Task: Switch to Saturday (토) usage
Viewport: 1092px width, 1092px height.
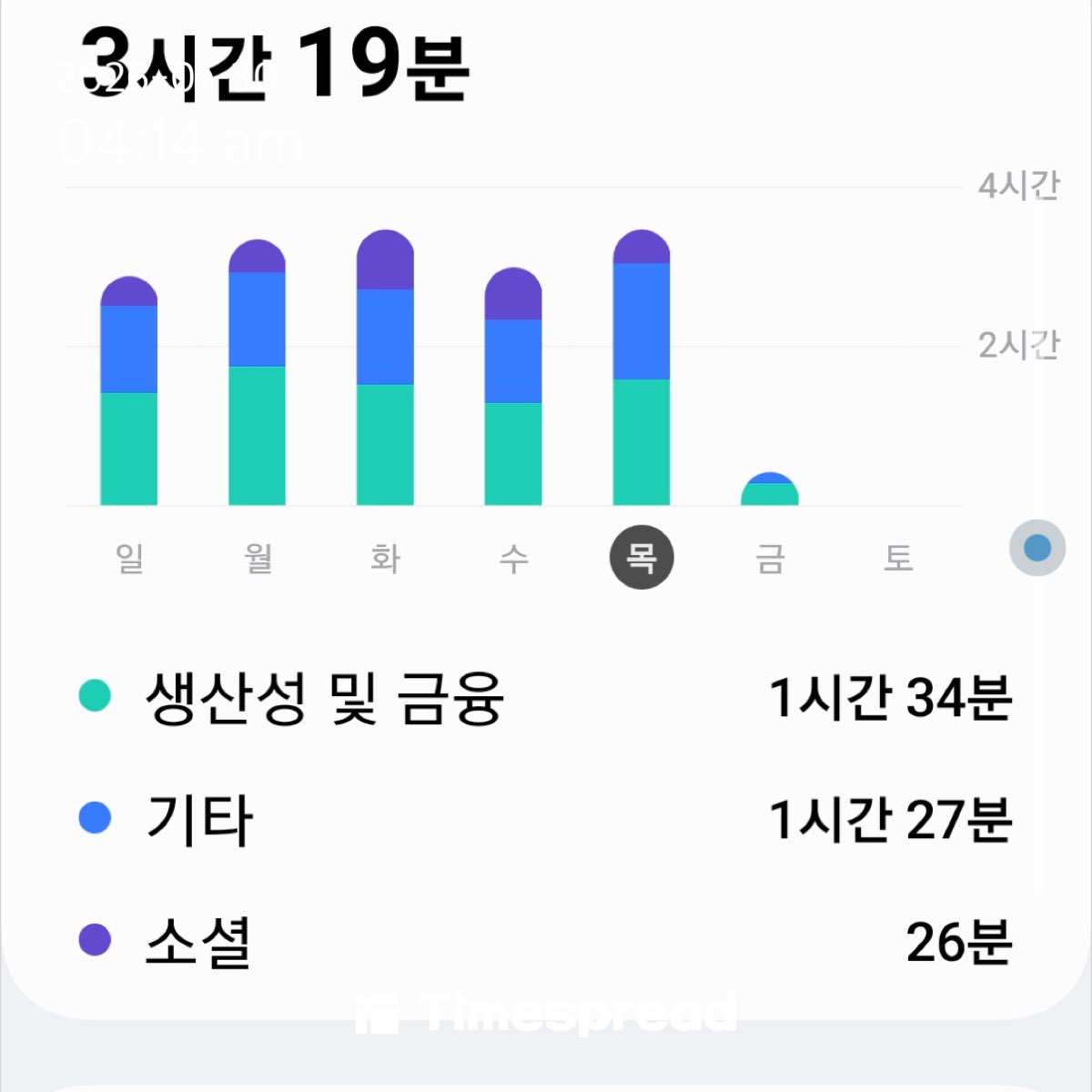Action: pyautogui.click(x=898, y=557)
